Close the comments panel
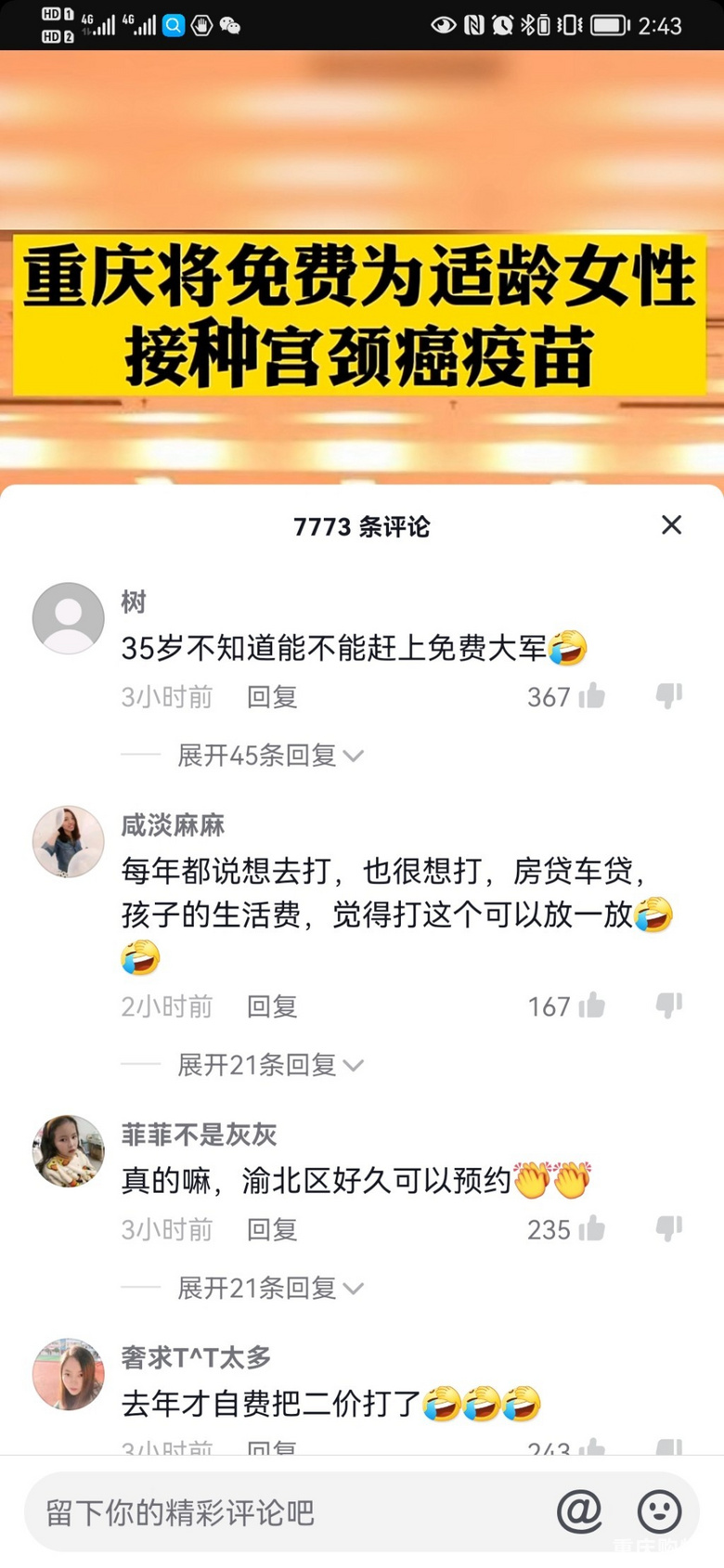The width and height of the screenshot is (724, 1568). point(671,525)
